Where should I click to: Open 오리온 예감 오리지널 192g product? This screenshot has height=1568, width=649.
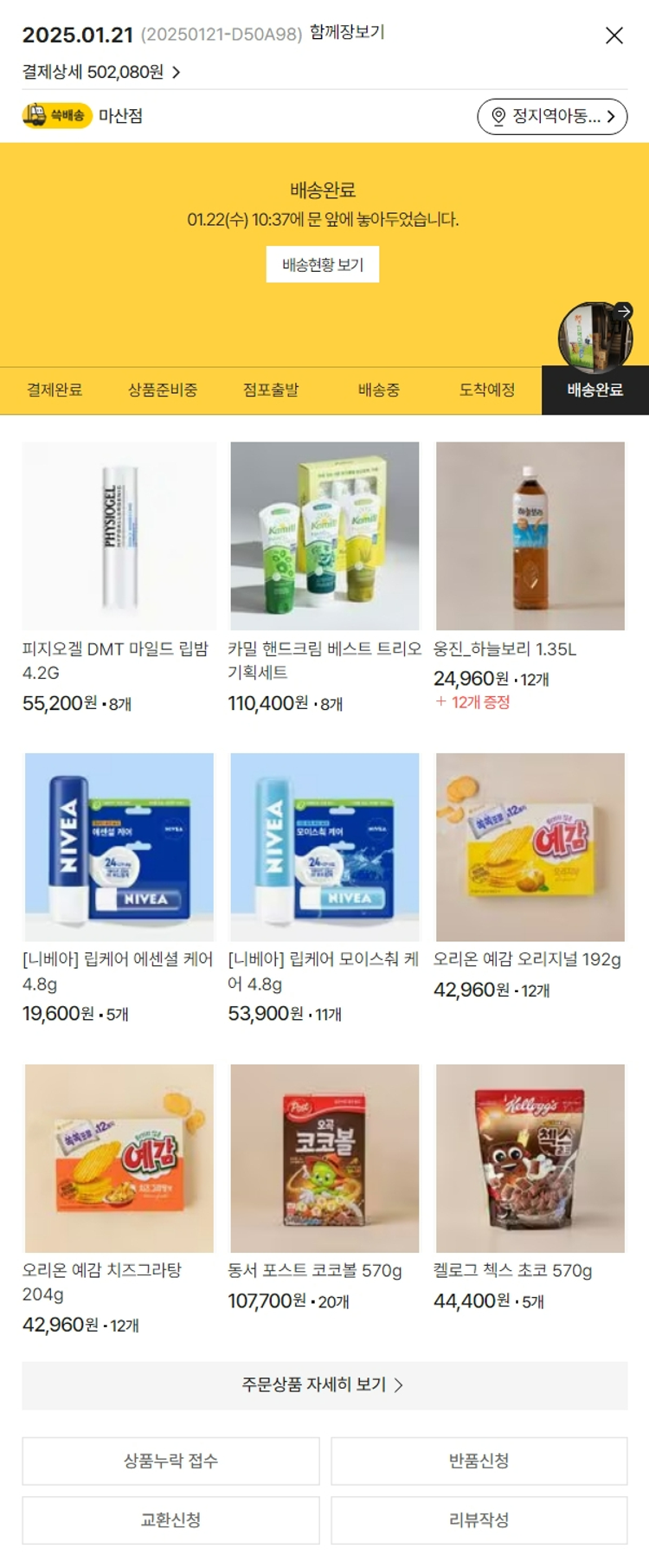(530, 847)
